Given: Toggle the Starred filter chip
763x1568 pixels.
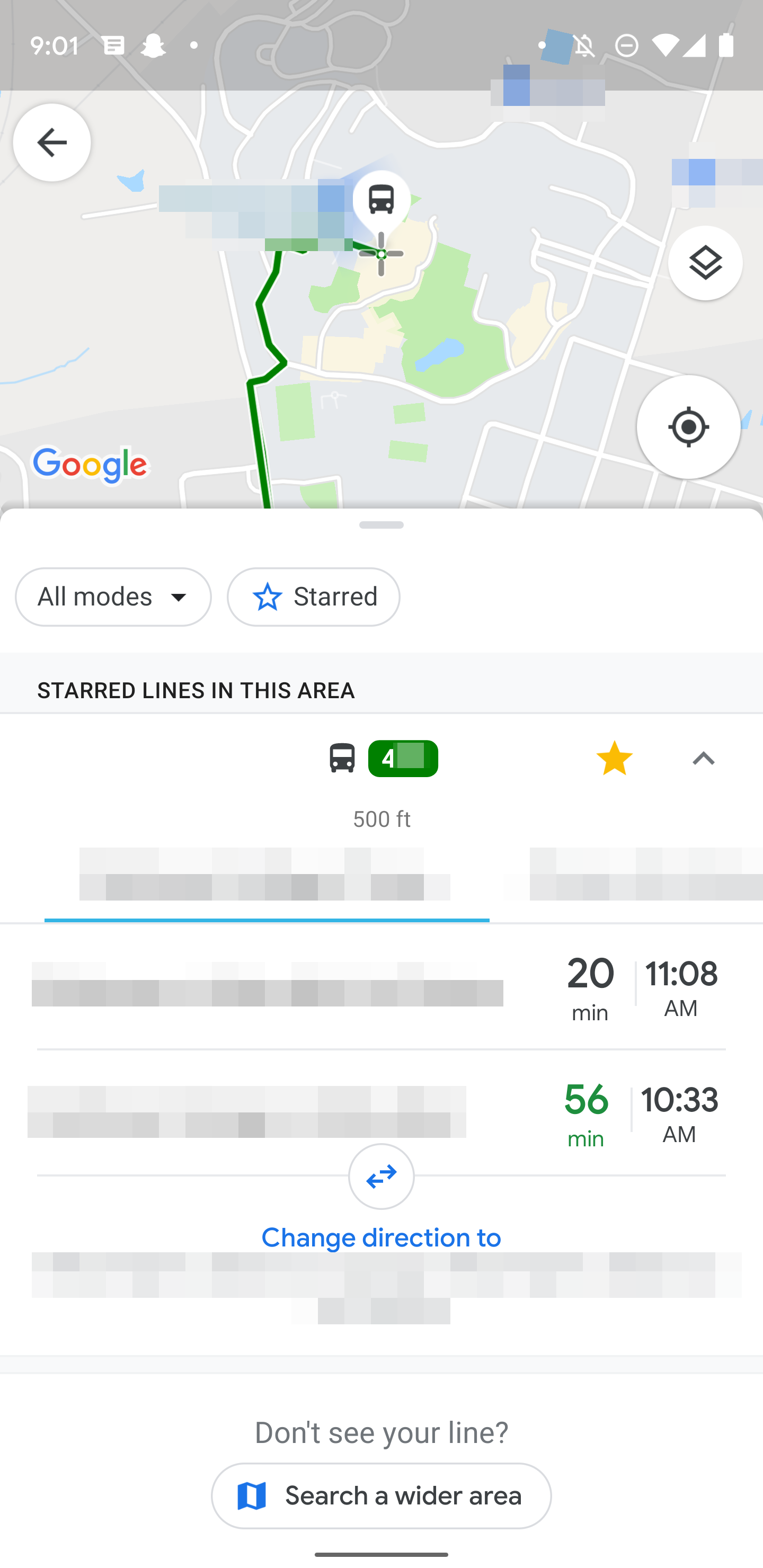Looking at the screenshot, I should (313, 597).
